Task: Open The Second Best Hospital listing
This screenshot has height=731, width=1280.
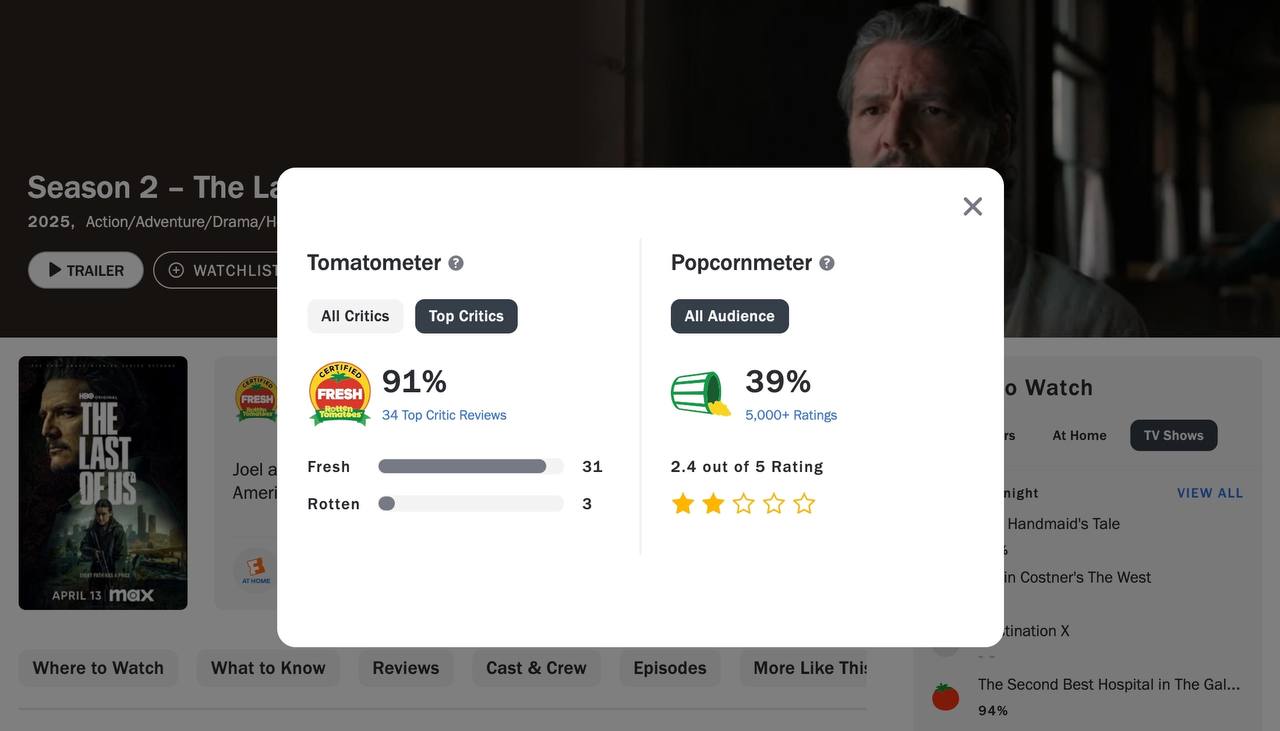Action: 1108,685
